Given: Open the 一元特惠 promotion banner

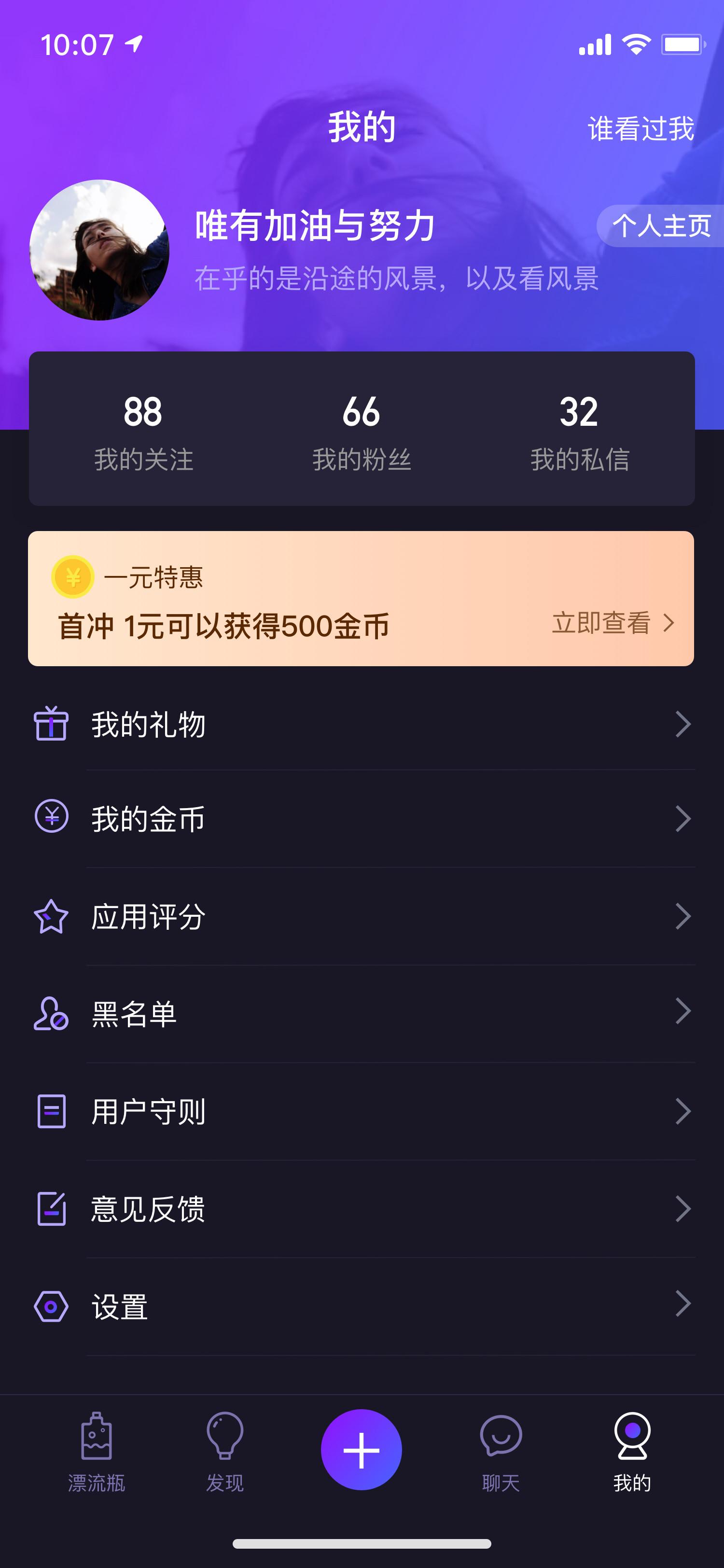Looking at the screenshot, I should [x=362, y=598].
